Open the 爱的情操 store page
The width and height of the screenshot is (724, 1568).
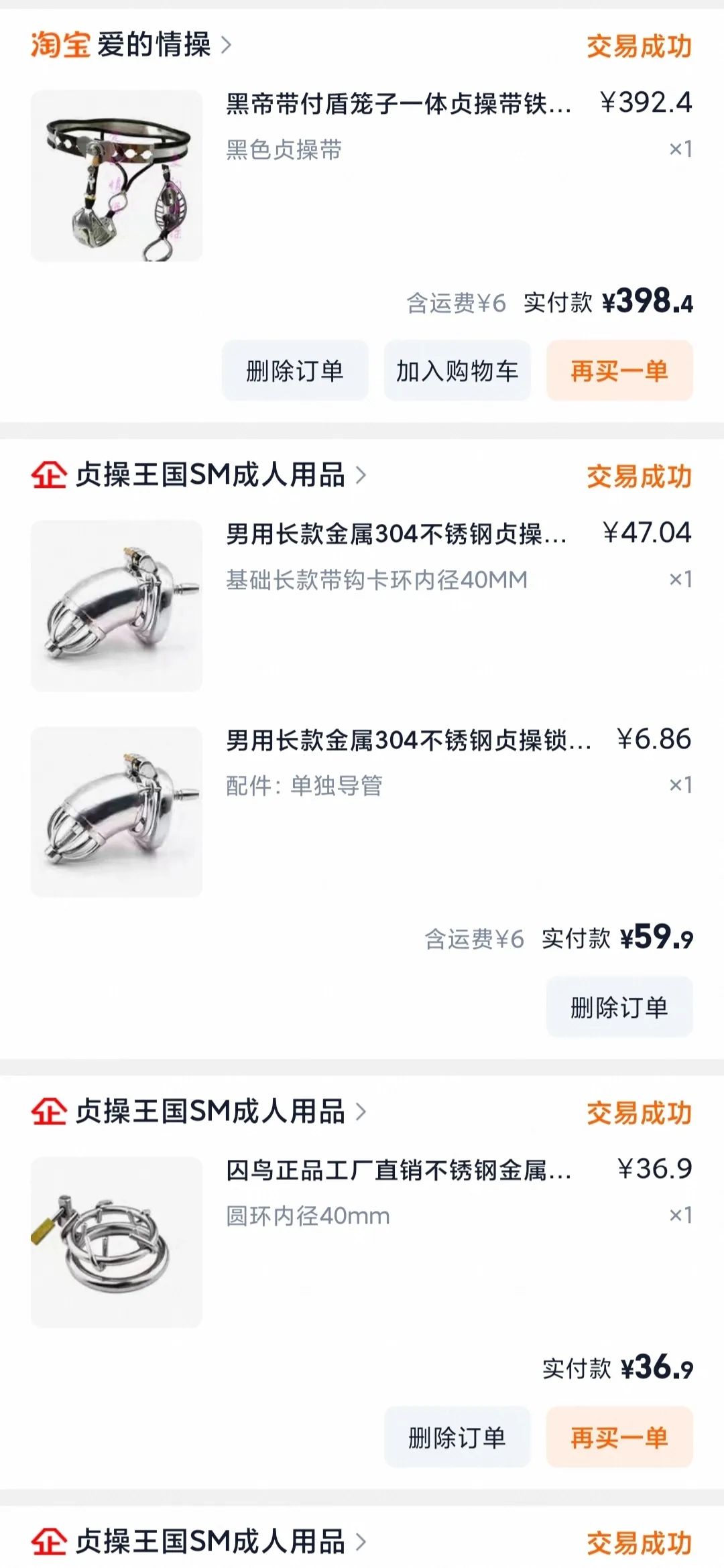click(154, 46)
